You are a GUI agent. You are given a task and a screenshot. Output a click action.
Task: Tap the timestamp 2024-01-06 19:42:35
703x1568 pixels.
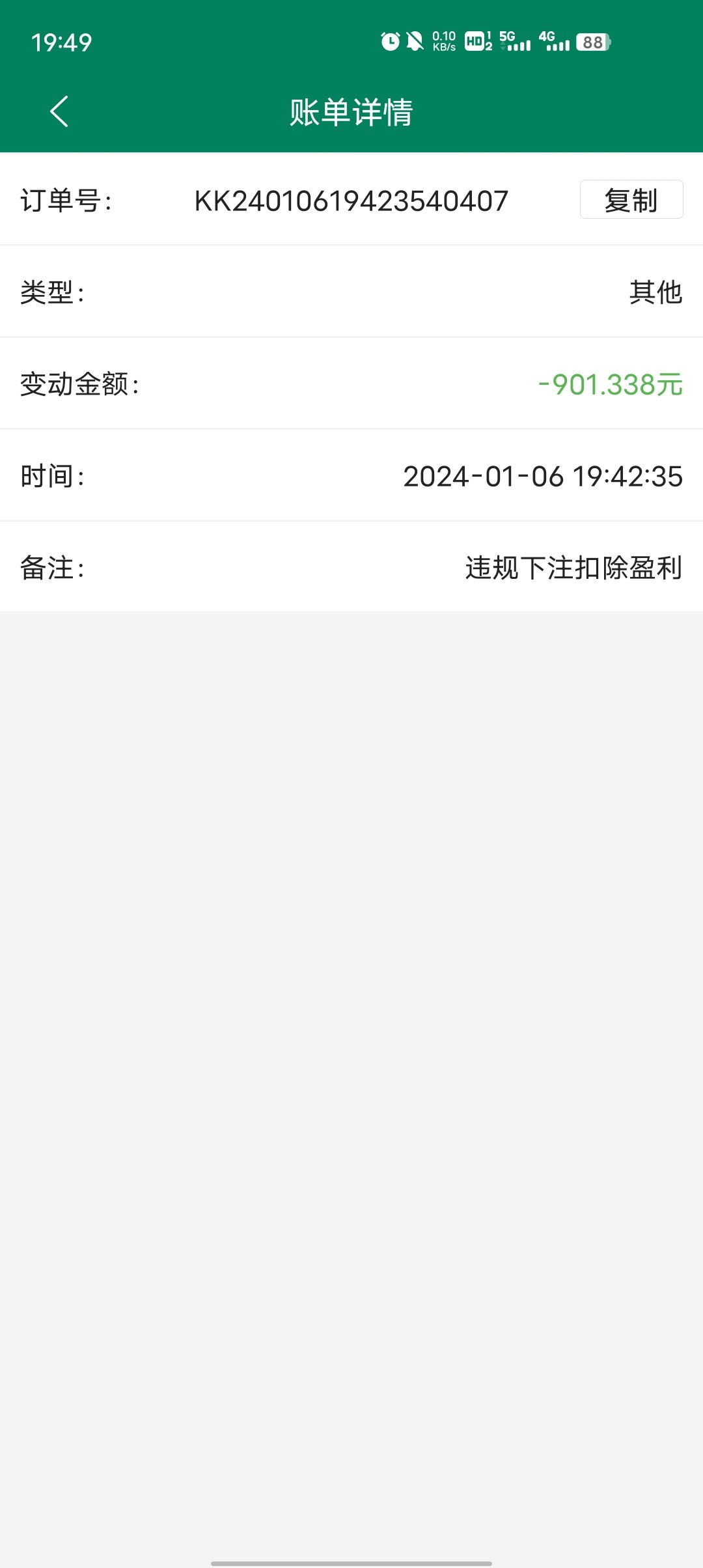(542, 477)
